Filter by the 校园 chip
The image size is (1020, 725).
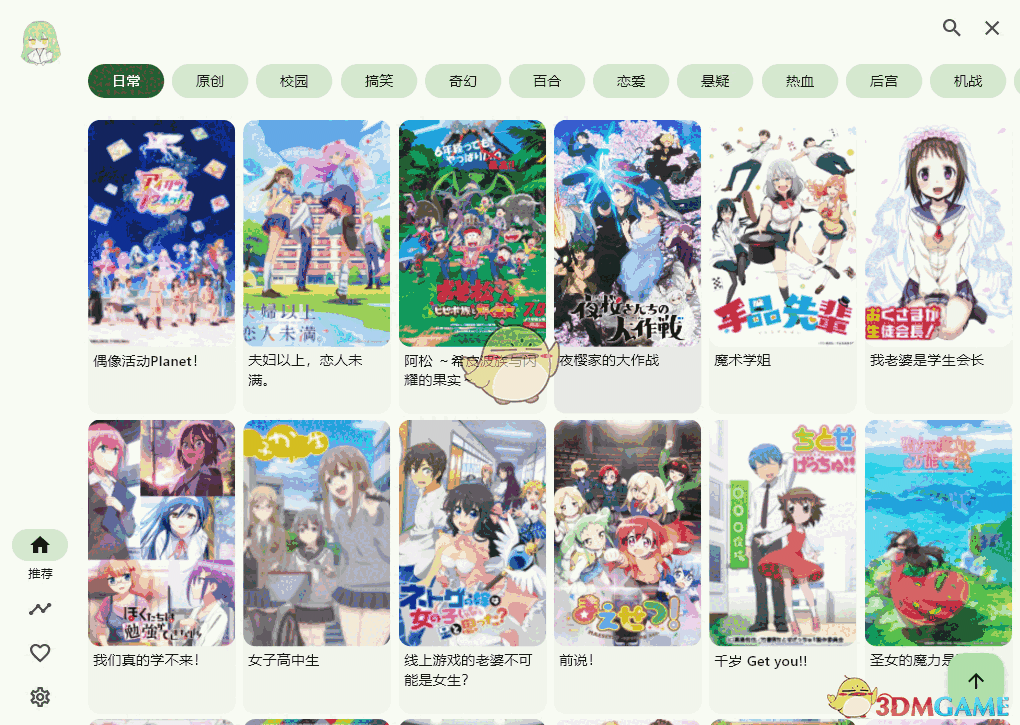[x=294, y=81]
